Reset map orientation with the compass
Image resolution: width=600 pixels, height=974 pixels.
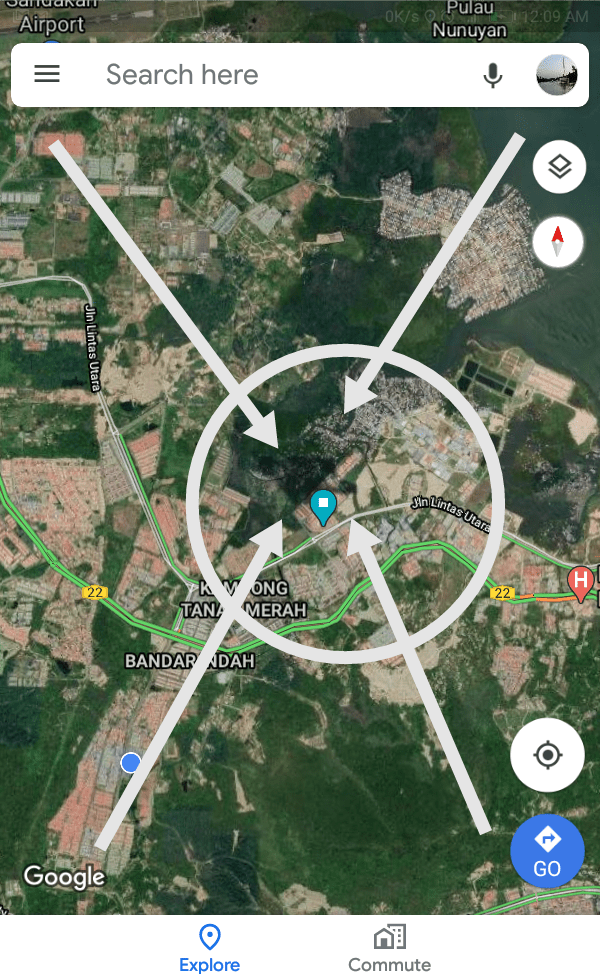point(559,241)
